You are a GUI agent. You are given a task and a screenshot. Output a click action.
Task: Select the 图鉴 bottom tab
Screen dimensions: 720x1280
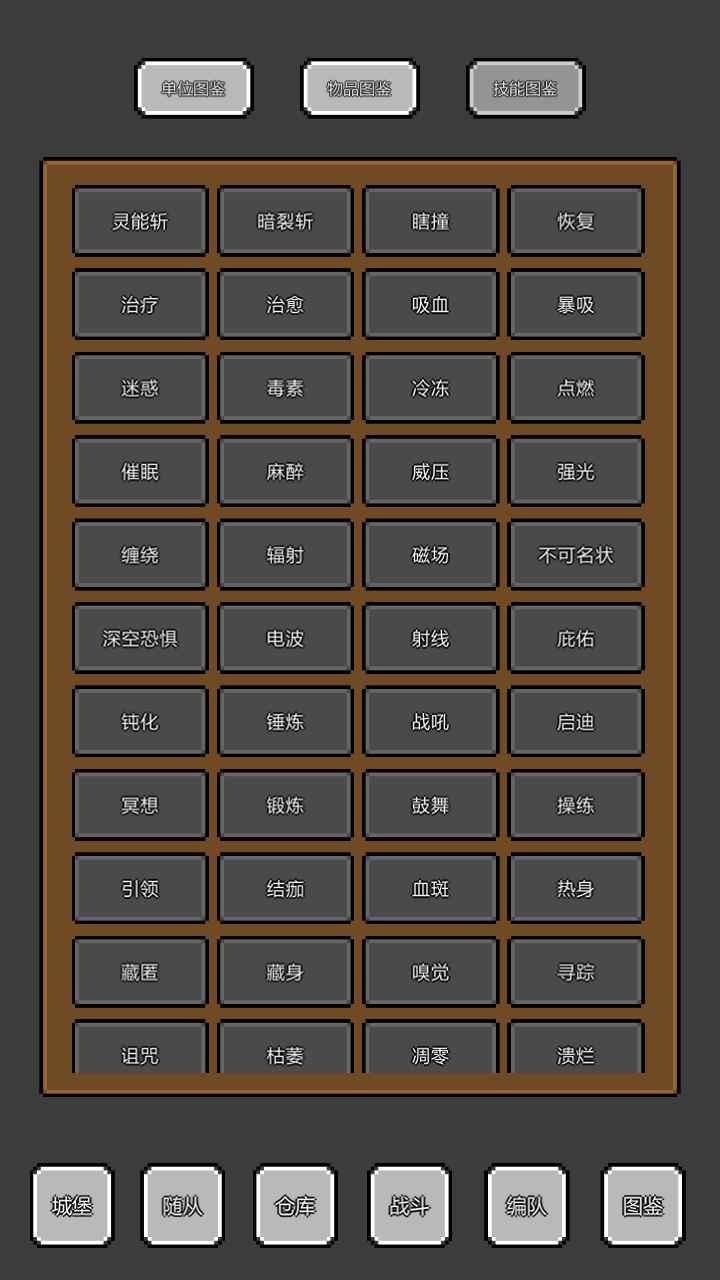643,1206
